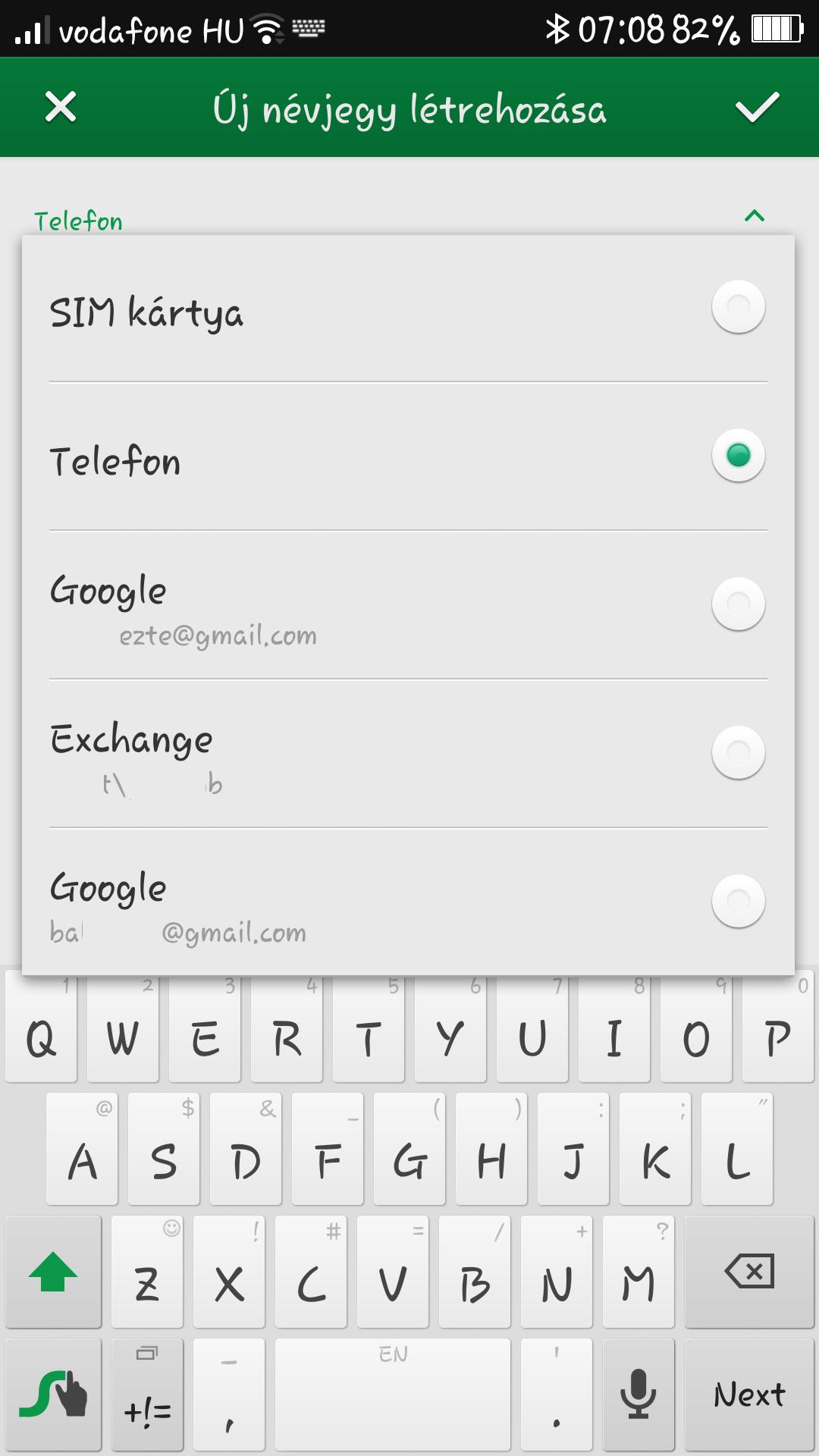Screen dimensions: 819x1456
Task: Tap the Next key on keyboard
Action: coord(749,1394)
